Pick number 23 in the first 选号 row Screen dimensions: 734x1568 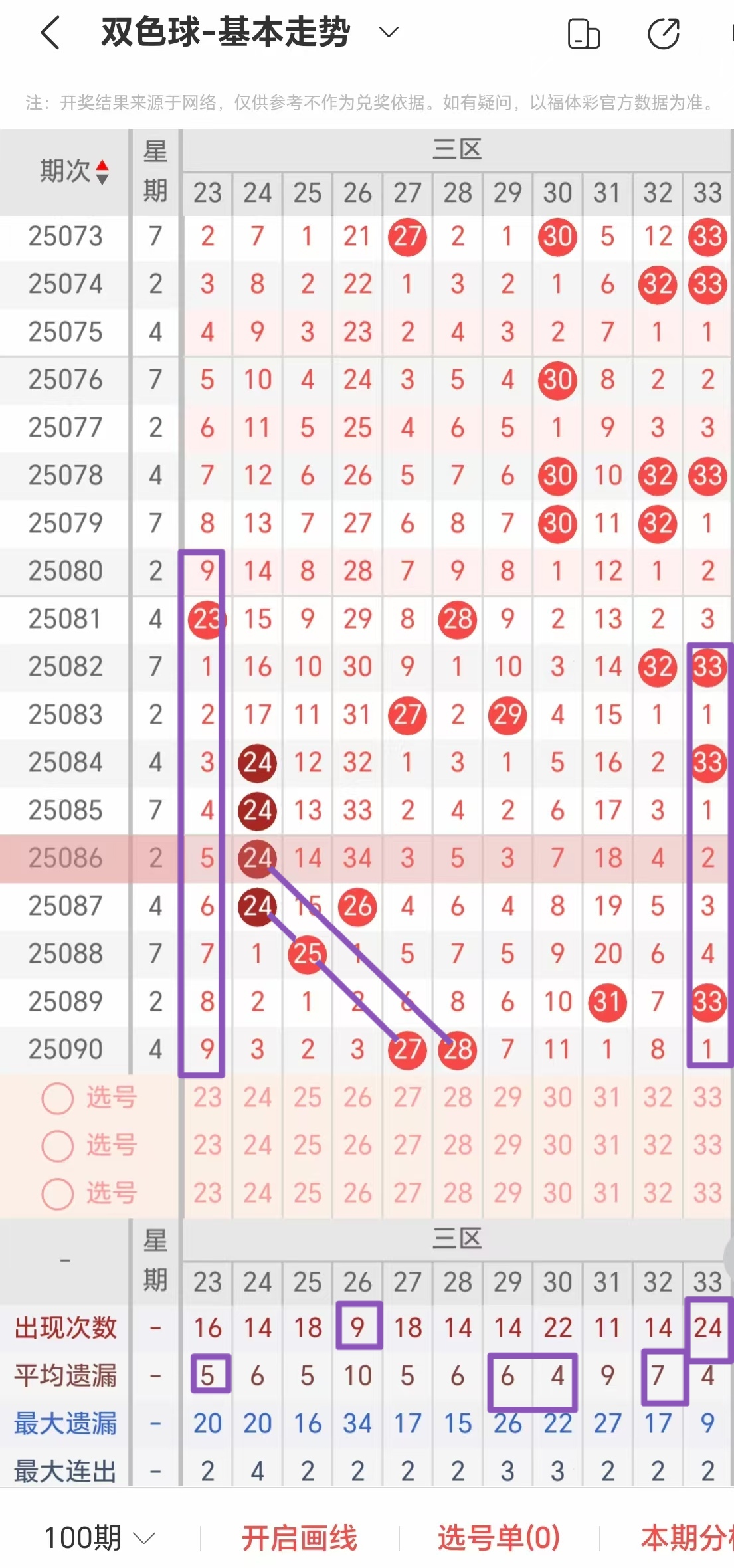[x=207, y=1098]
